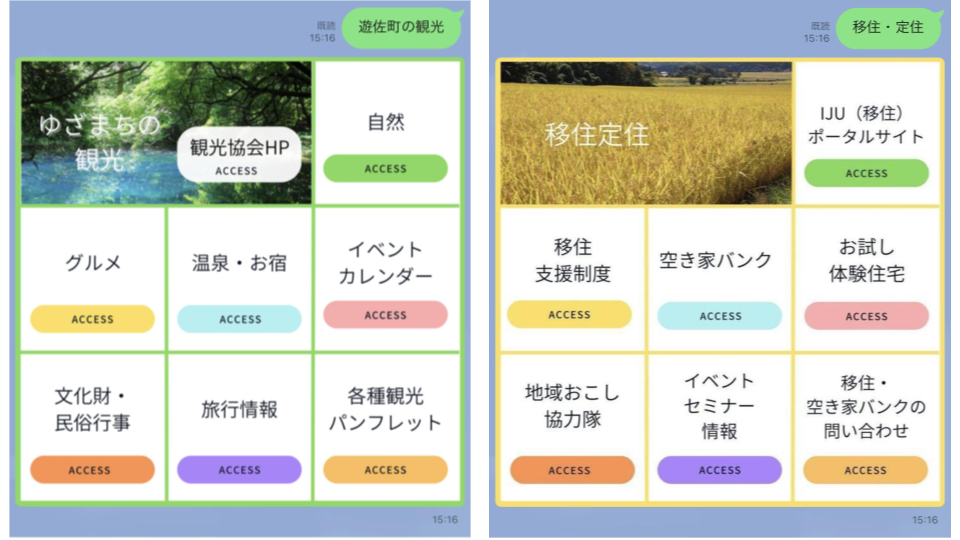Tap ACCESS under 文化財・民俗行事
This screenshot has height=540, width=960.
(x=92, y=470)
